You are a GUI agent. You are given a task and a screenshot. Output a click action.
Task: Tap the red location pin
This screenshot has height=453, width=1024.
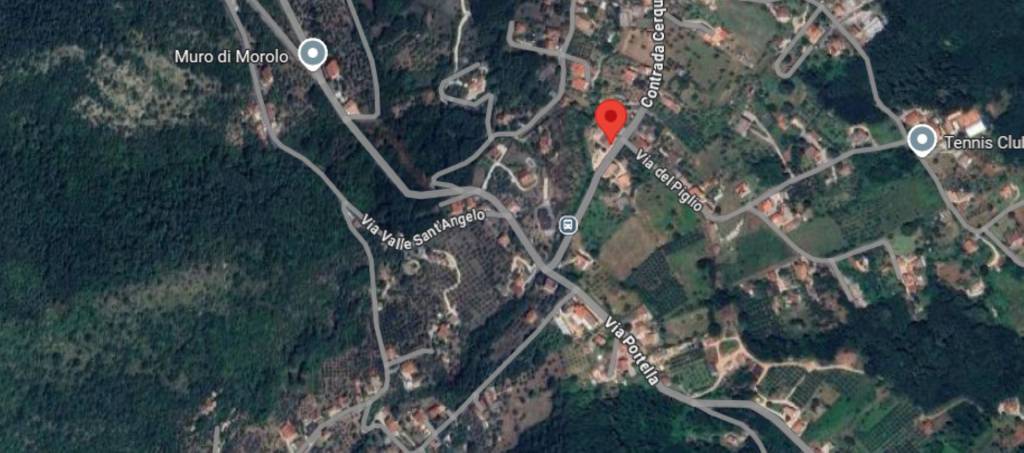[611, 120]
